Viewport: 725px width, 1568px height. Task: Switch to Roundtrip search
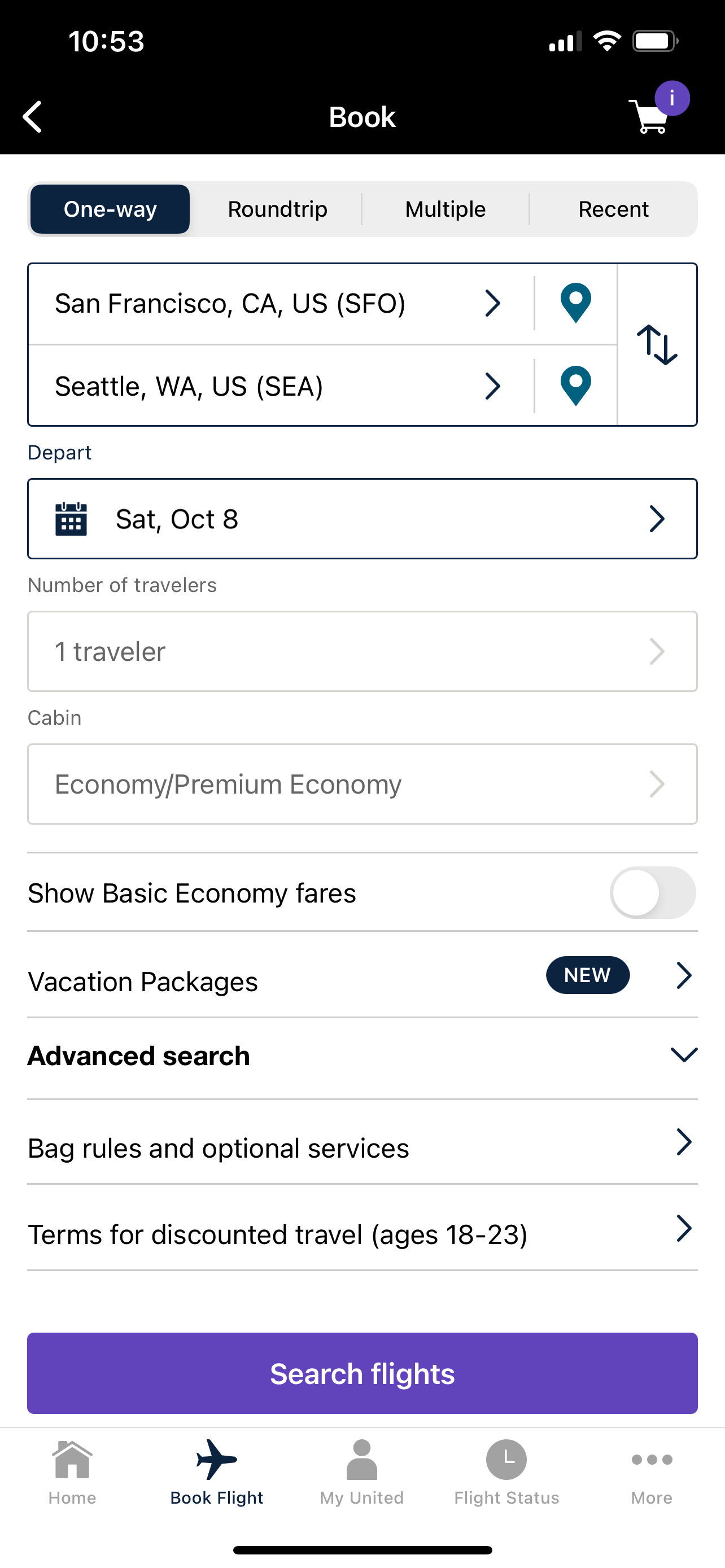point(277,209)
